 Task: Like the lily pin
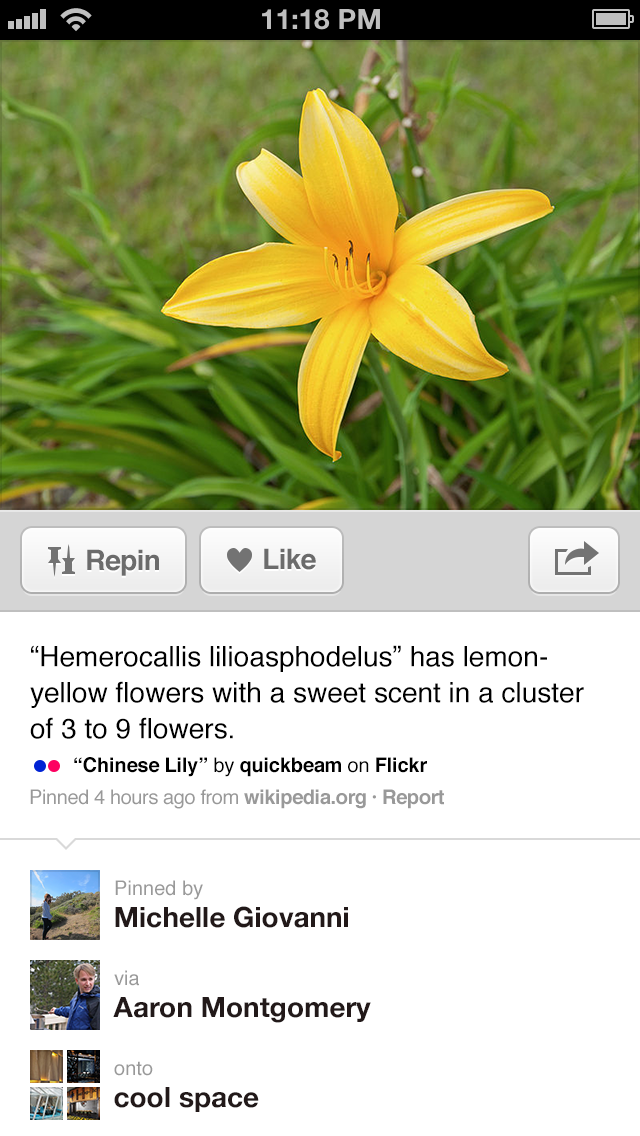tap(271, 560)
